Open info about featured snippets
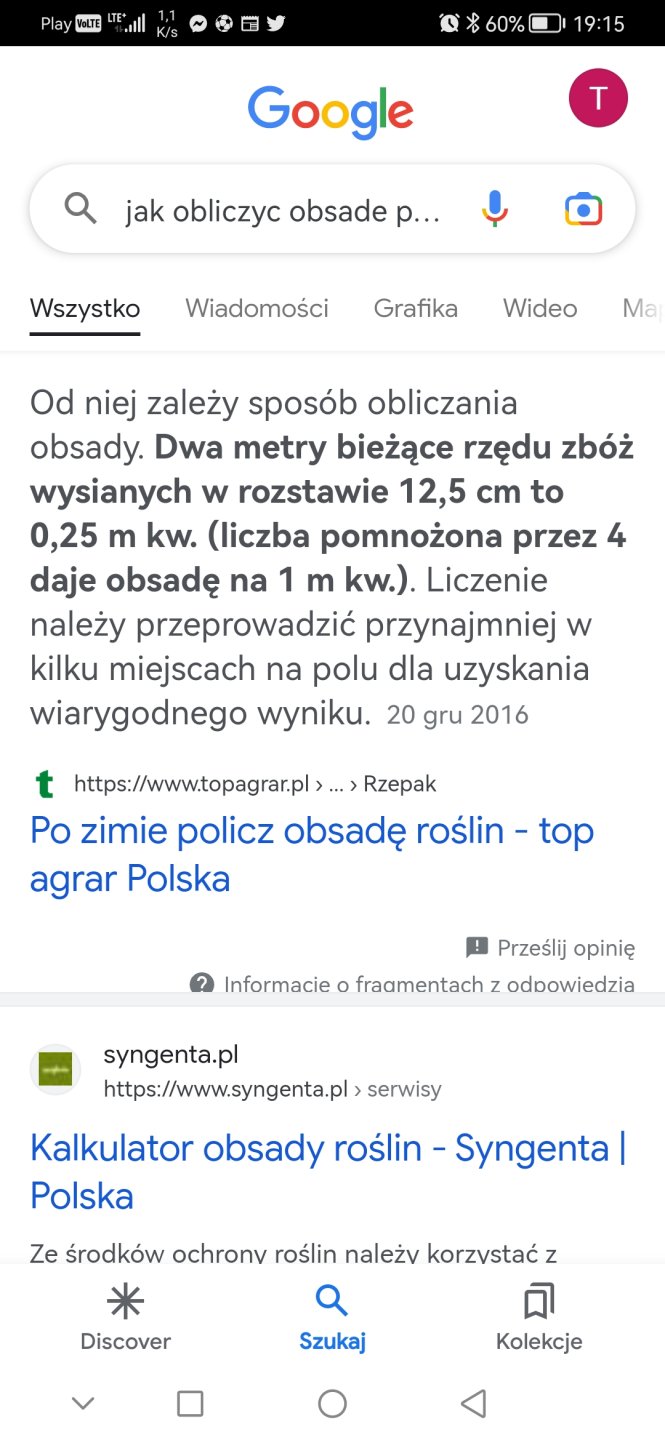The width and height of the screenshot is (665, 1440). point(412,984)
